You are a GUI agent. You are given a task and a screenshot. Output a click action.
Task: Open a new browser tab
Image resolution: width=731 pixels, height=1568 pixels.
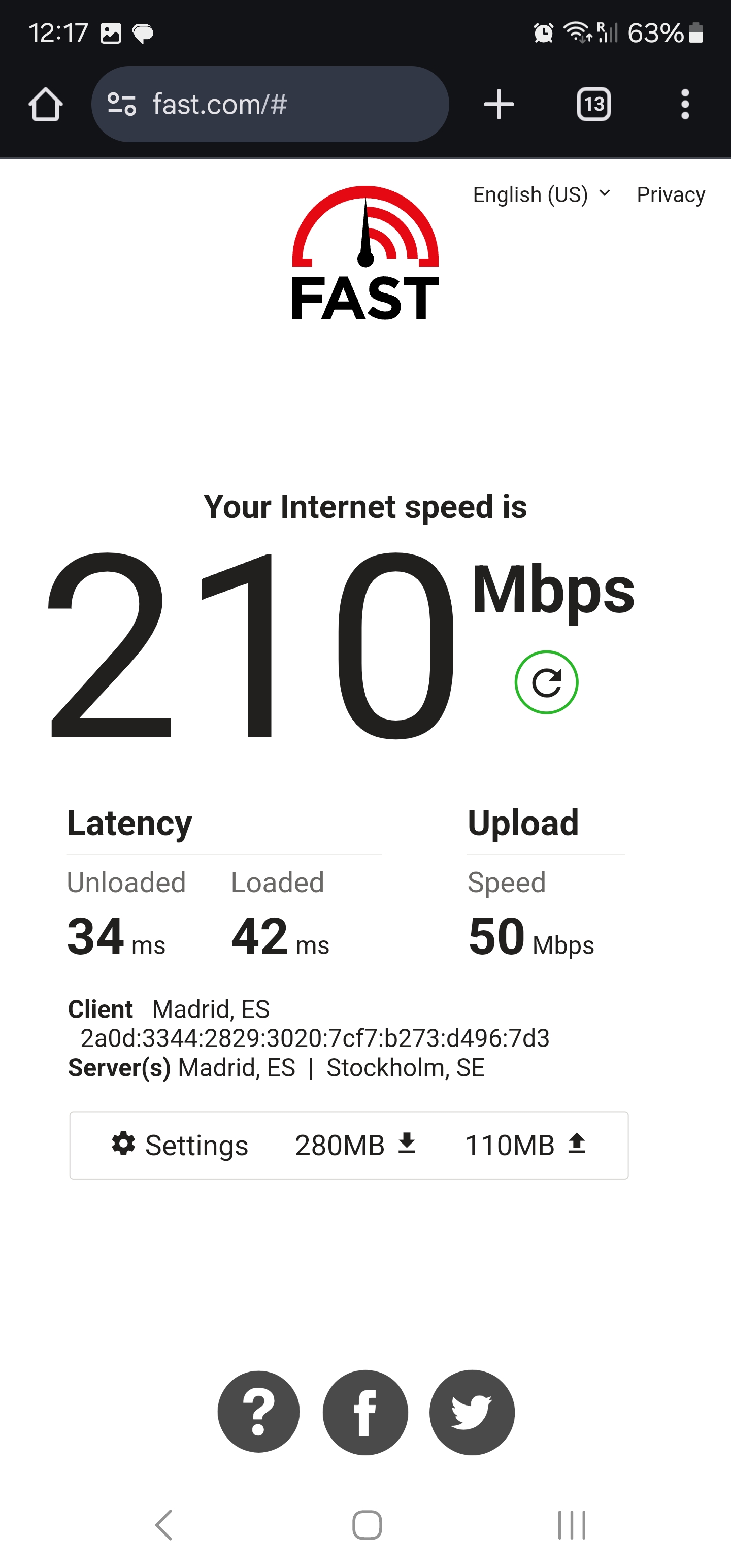pyautogui.click(x=499, y=104)
